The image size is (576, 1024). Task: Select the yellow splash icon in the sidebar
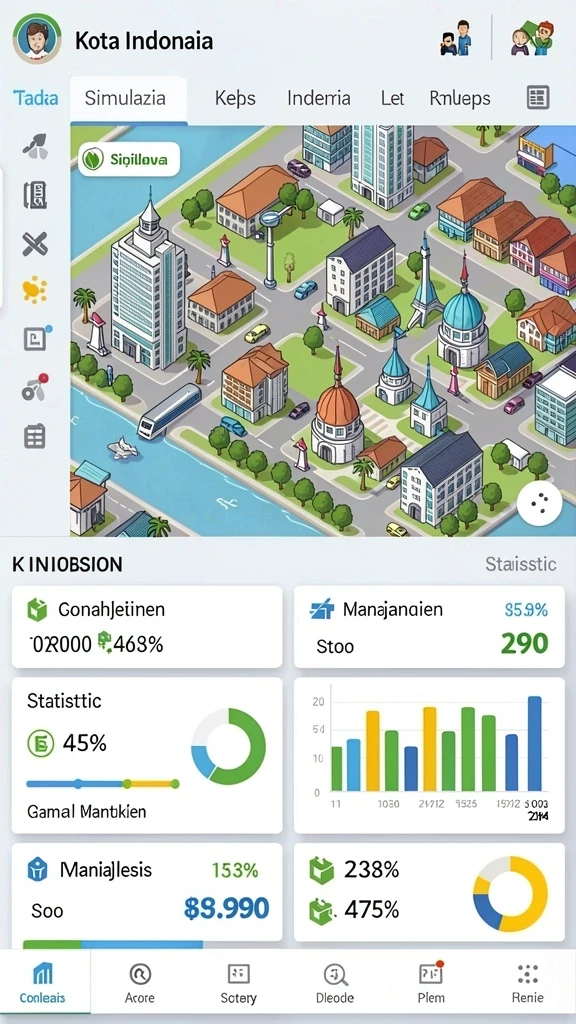[35, 289]
